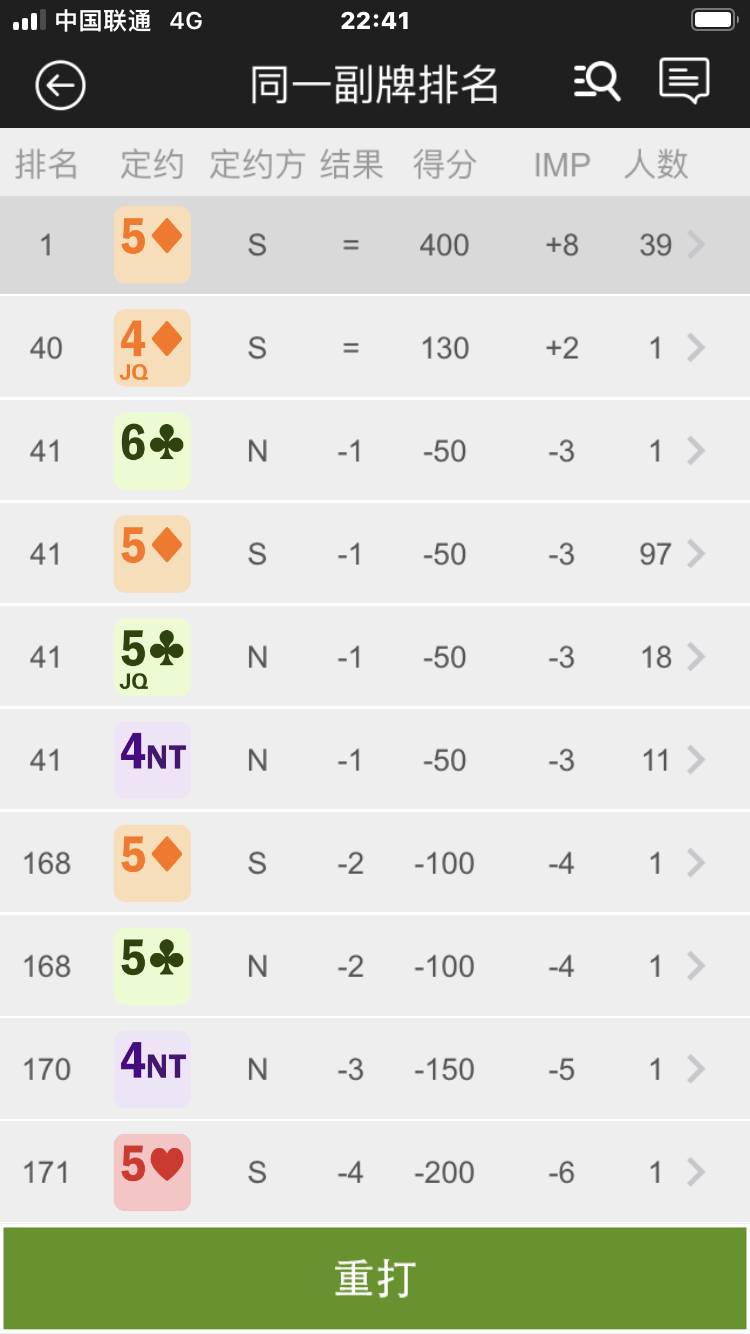Screen dimensions: 750x1334
Task: Open 4NT row with 11 players
Action: click(375, 760)
